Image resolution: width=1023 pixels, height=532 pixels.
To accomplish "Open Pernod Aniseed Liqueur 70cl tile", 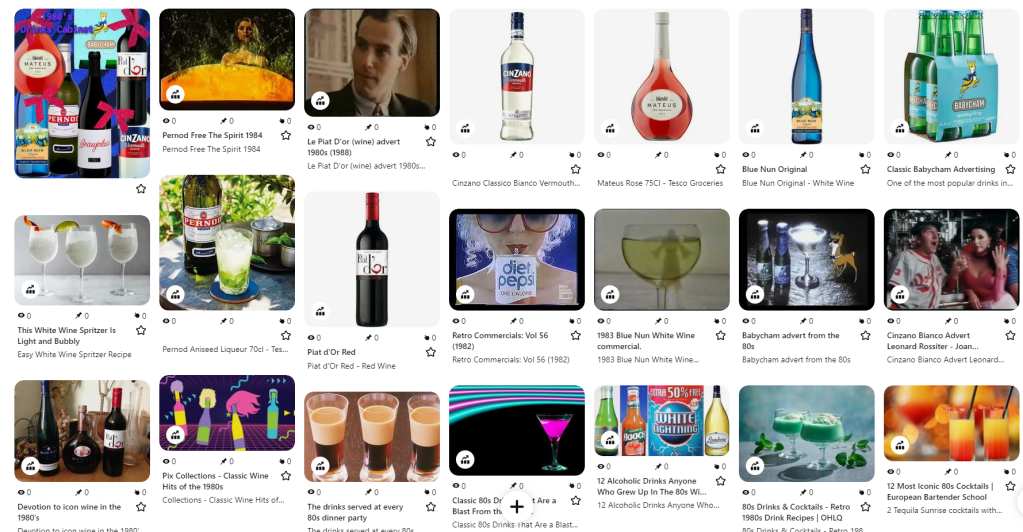I will (227, 243).
